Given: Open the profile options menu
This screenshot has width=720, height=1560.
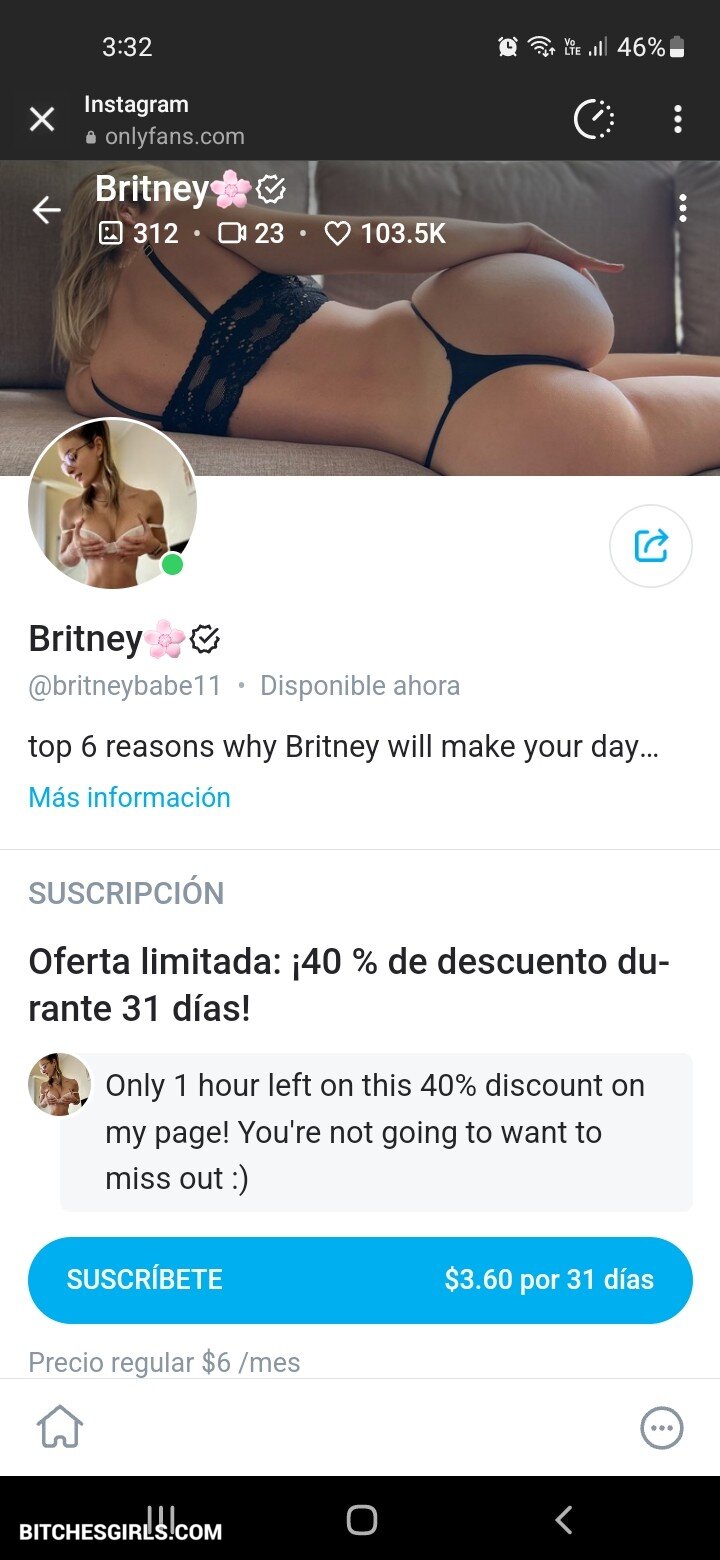Looking at the screenshot, I should click(682, 208).
